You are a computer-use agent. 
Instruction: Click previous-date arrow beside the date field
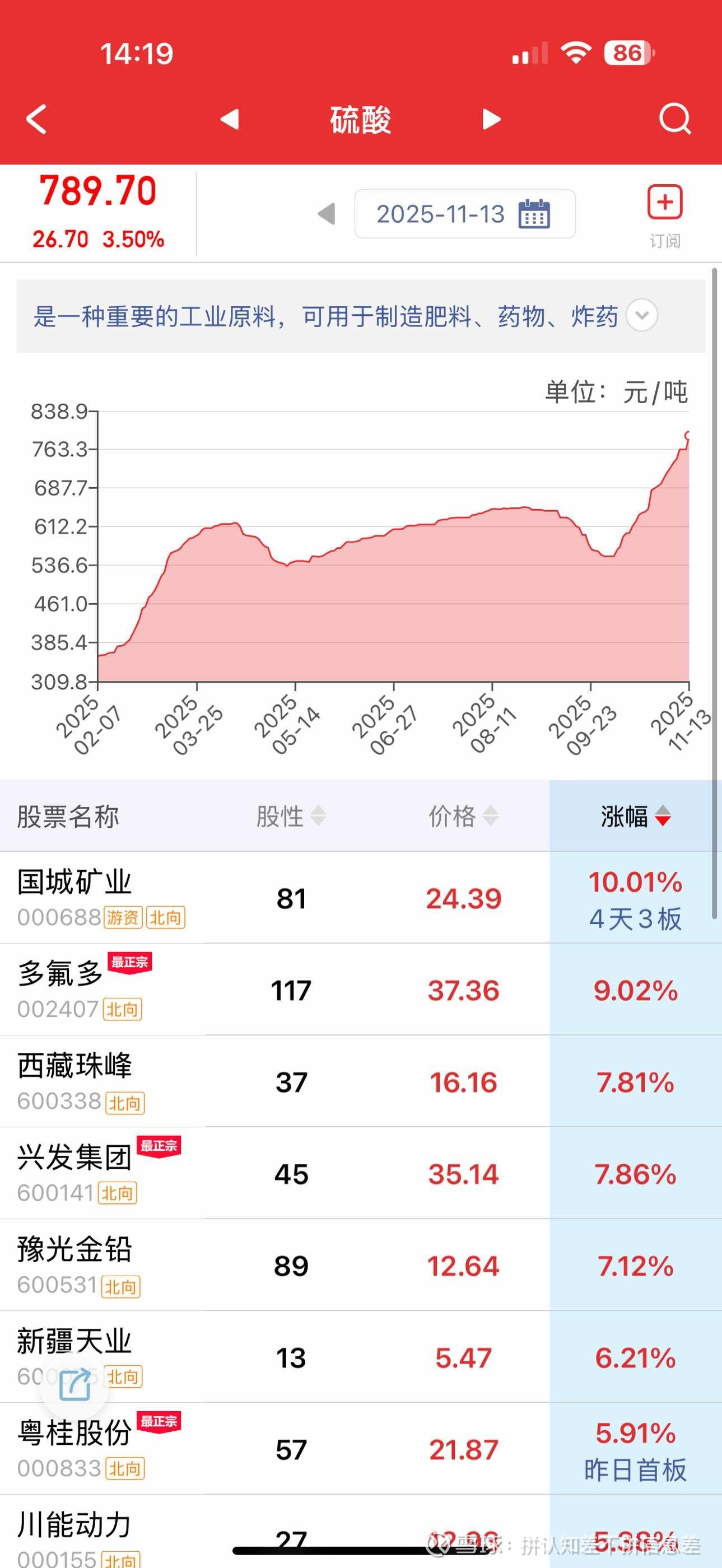(x=327, y=214)
